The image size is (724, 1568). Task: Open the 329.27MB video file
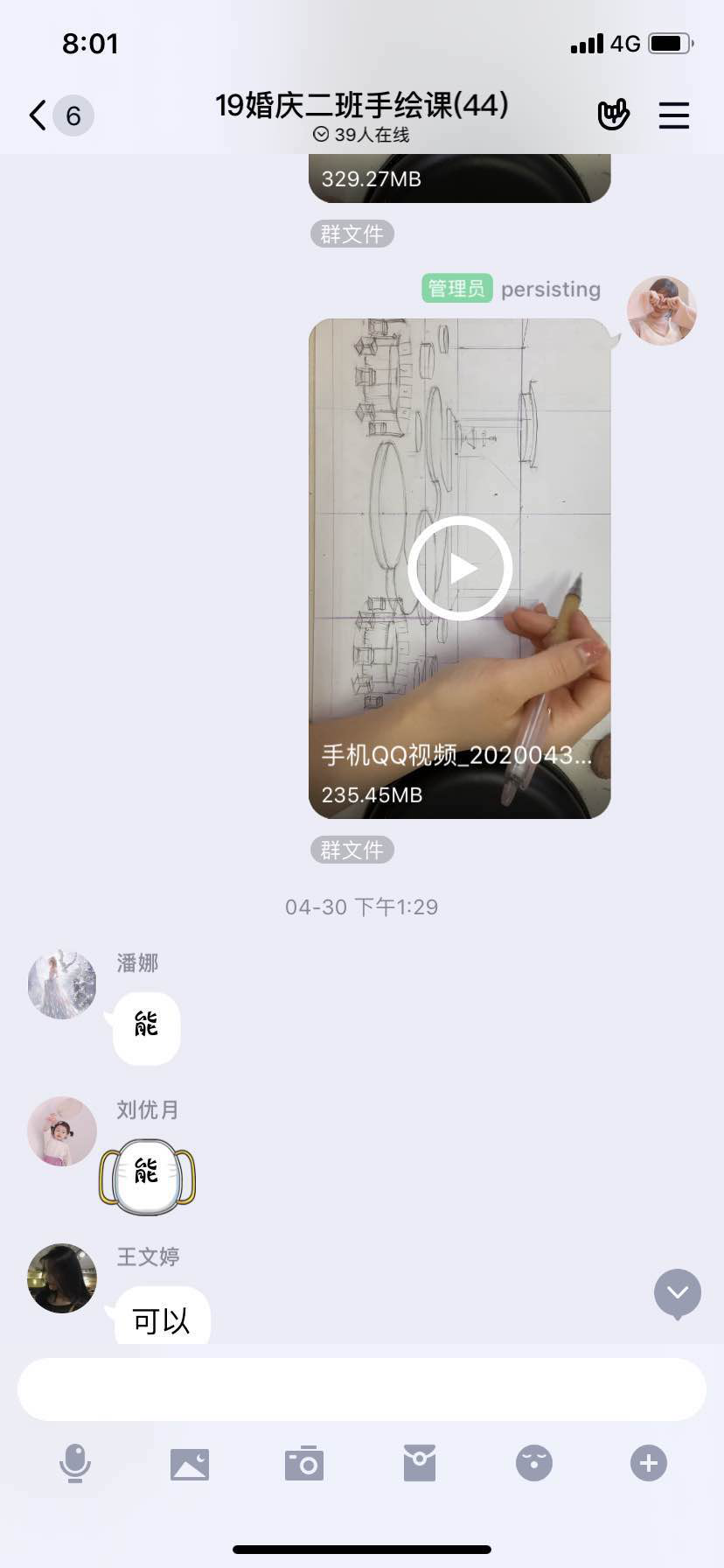coord(460,178)
